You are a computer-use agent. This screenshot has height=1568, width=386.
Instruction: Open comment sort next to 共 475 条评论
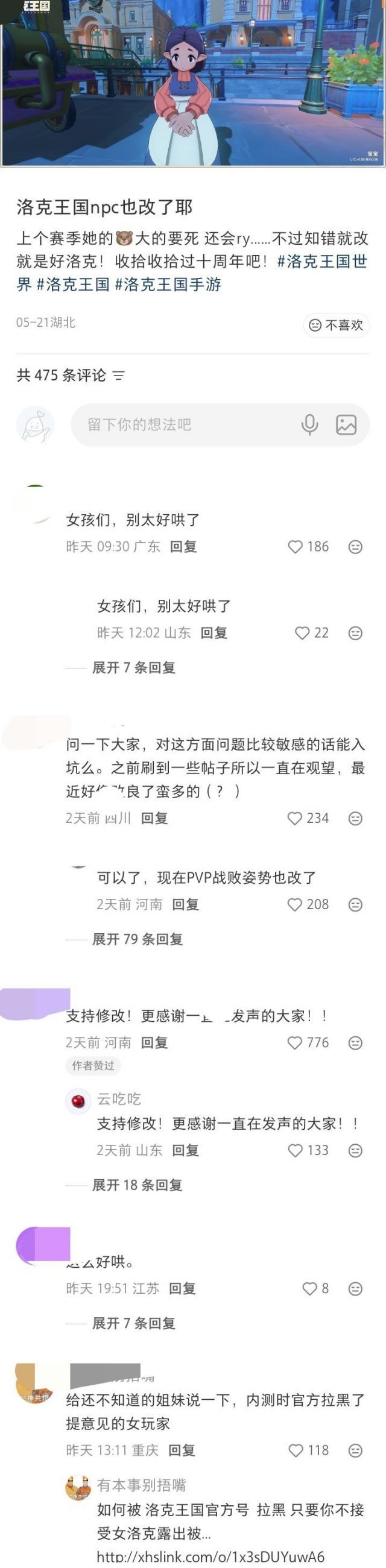click(x=119, y=376)
